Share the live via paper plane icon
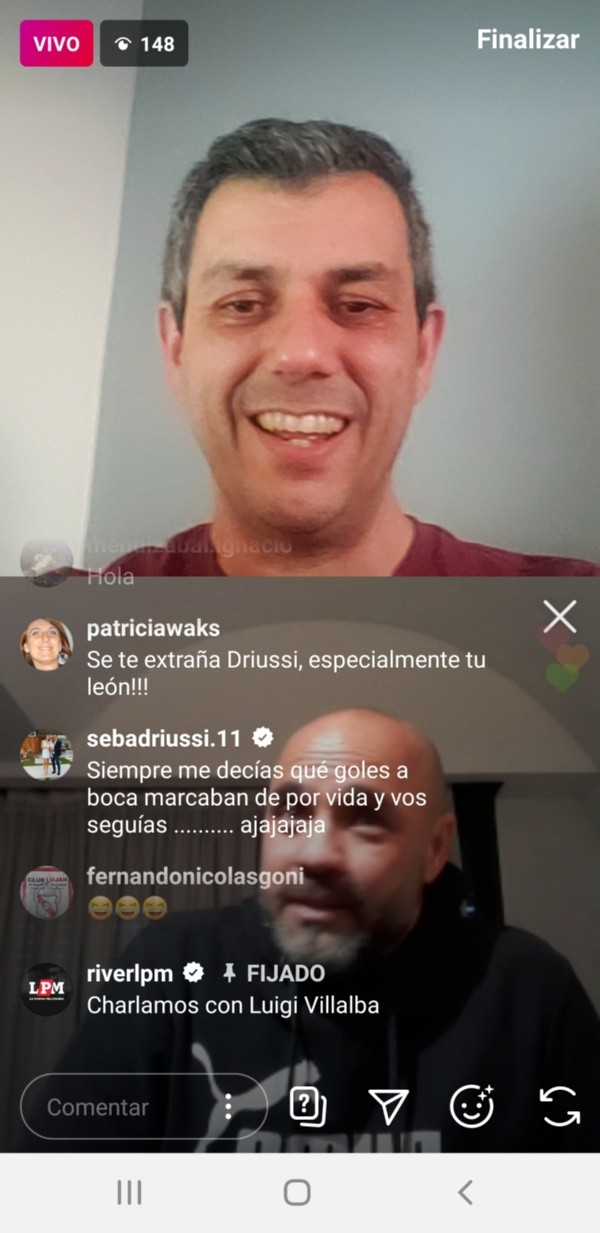 click(x=388, y=1106)
